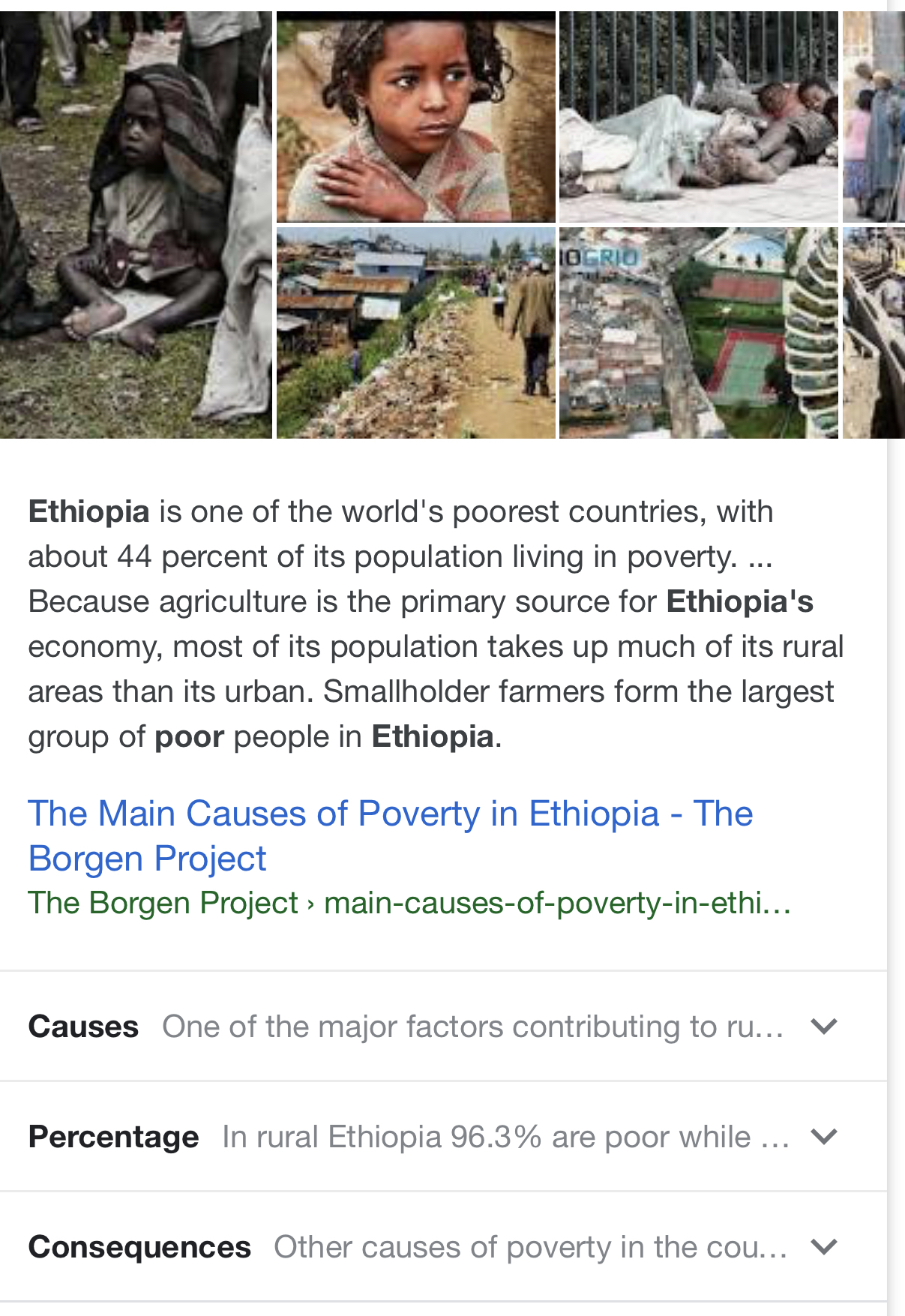Open the aerial photo with tennis courts
Screen dimensions: 905x1316
tap(698, 333)
